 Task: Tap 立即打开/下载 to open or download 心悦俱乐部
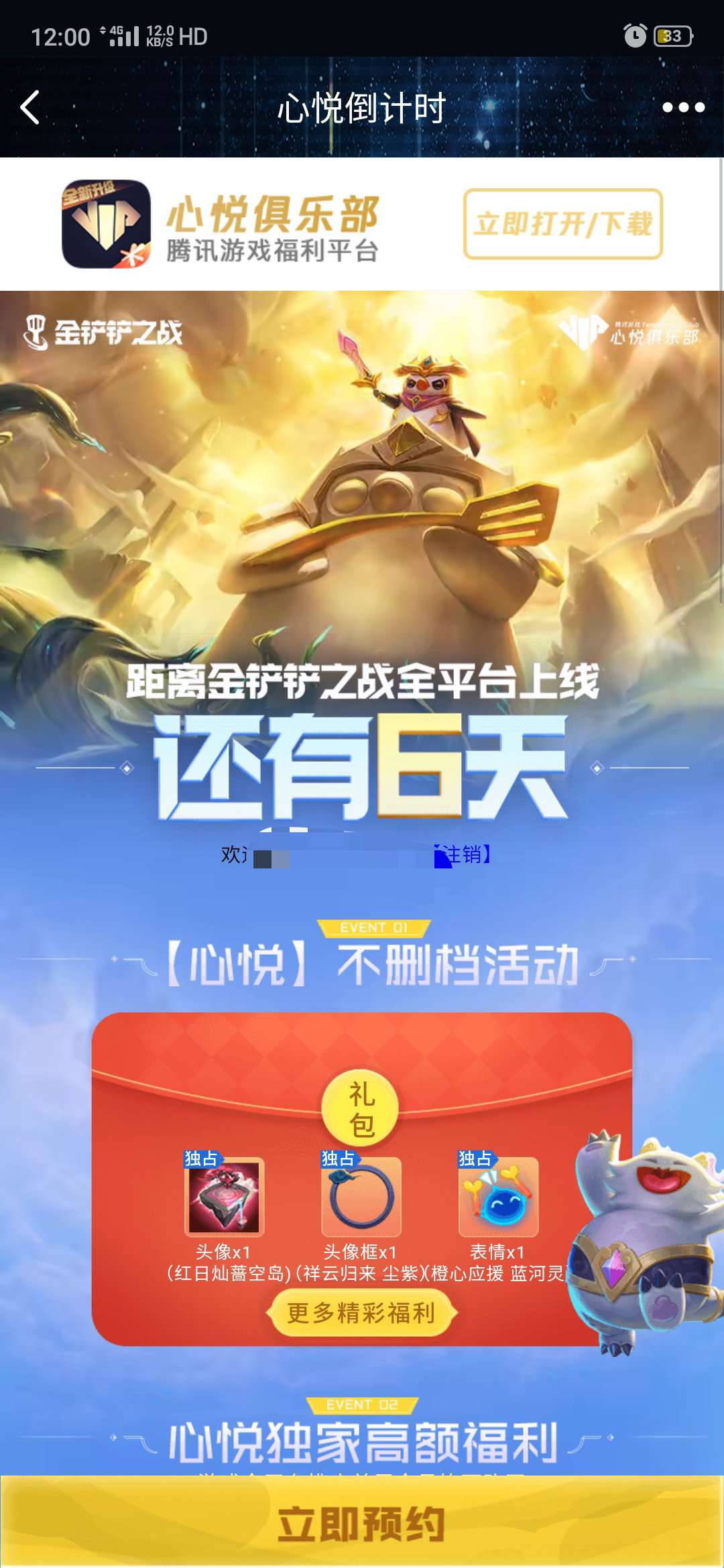click(563, 224)
